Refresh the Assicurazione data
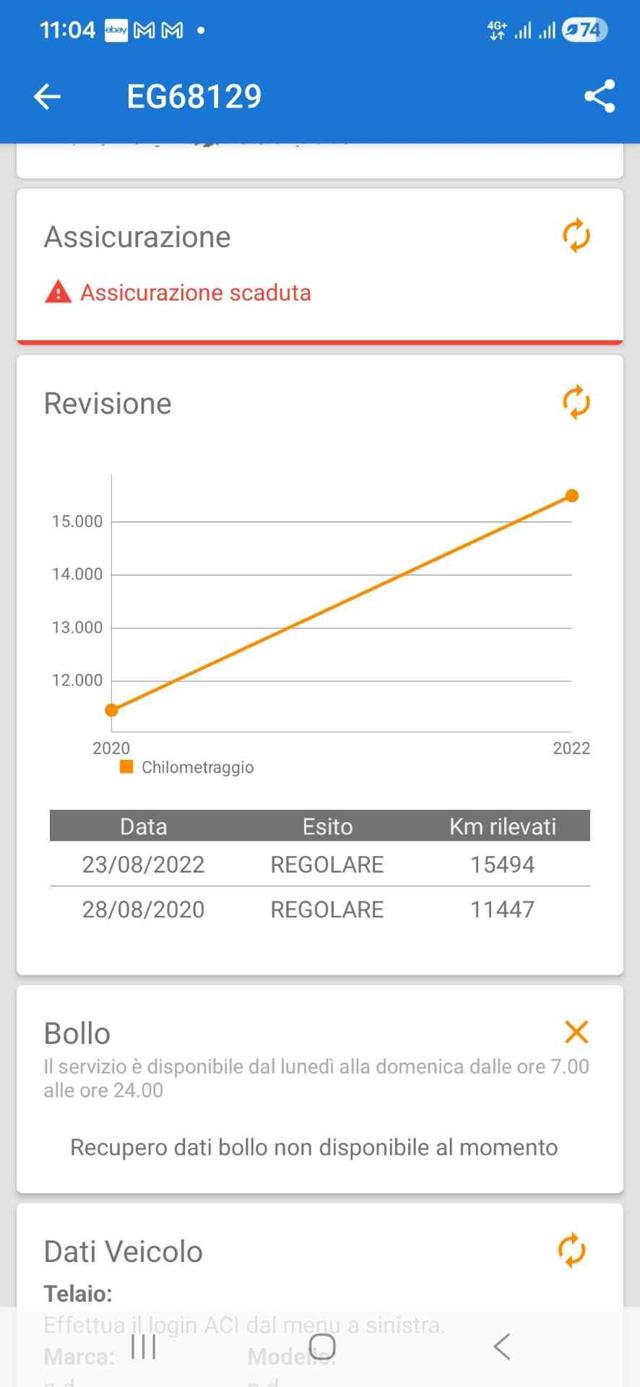The image size is (640, 1387). pyautogui.click(x=576, y=237)
